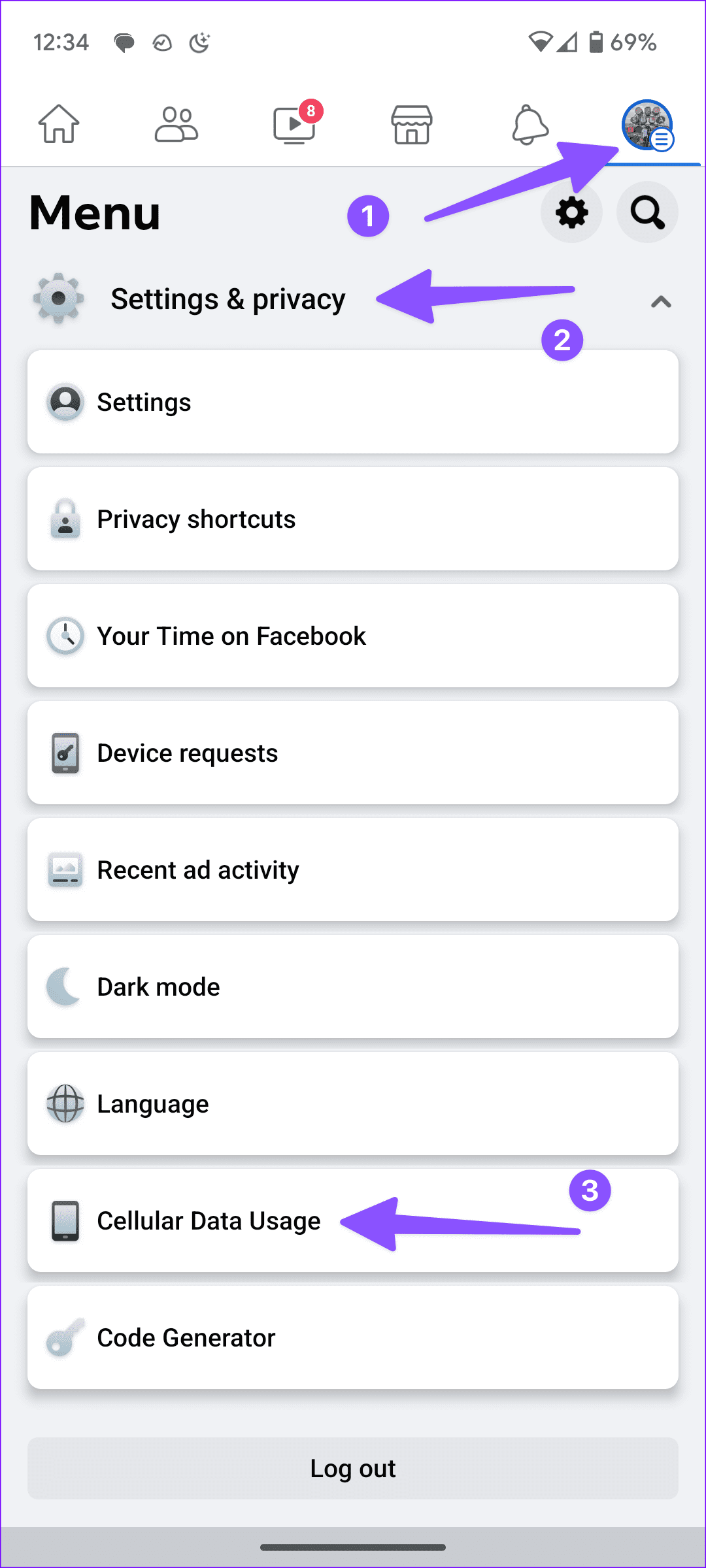Tap the Dark mode moon icon
Viewport: 706px width, 1568px height.
pyautogui.click(x=64, y=987)
